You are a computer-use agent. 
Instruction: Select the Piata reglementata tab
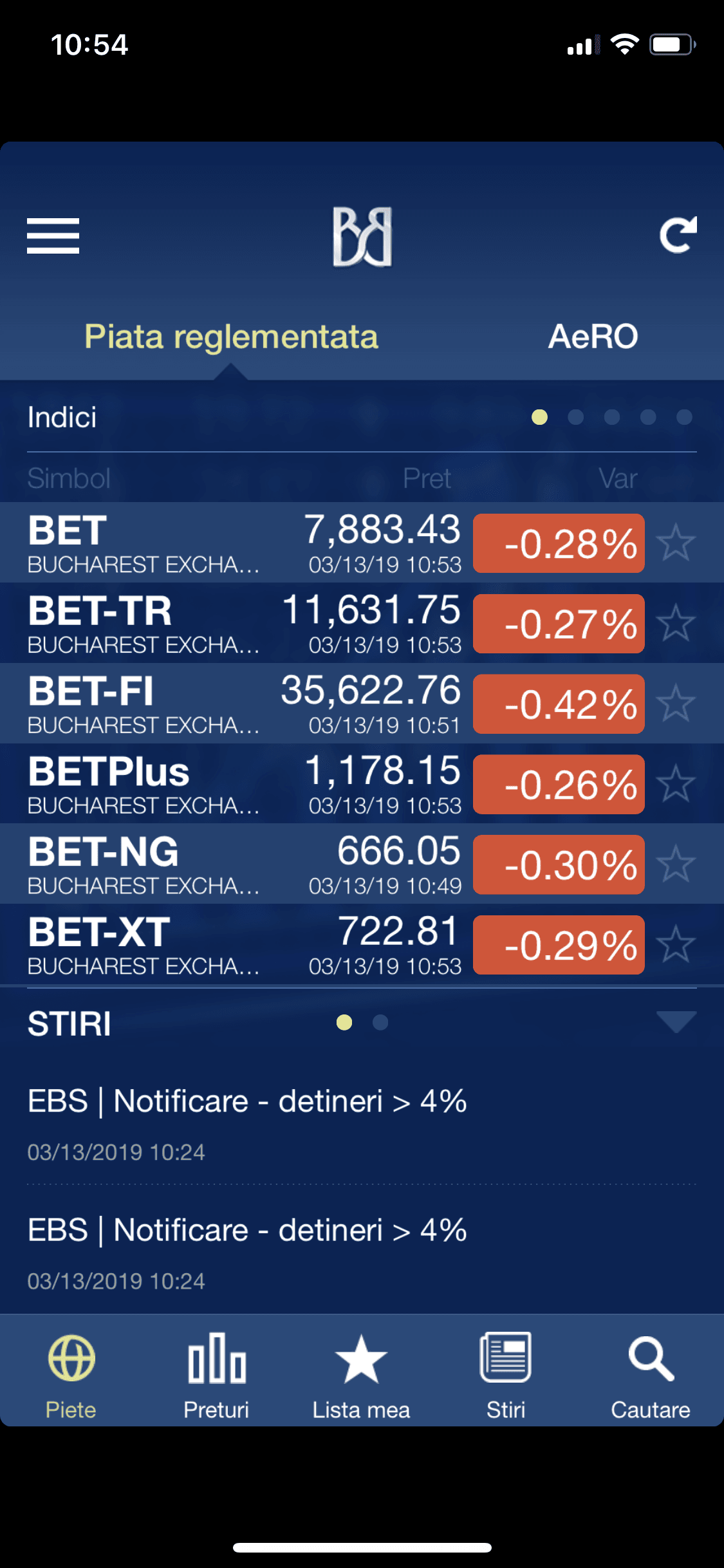click(231, 337)
